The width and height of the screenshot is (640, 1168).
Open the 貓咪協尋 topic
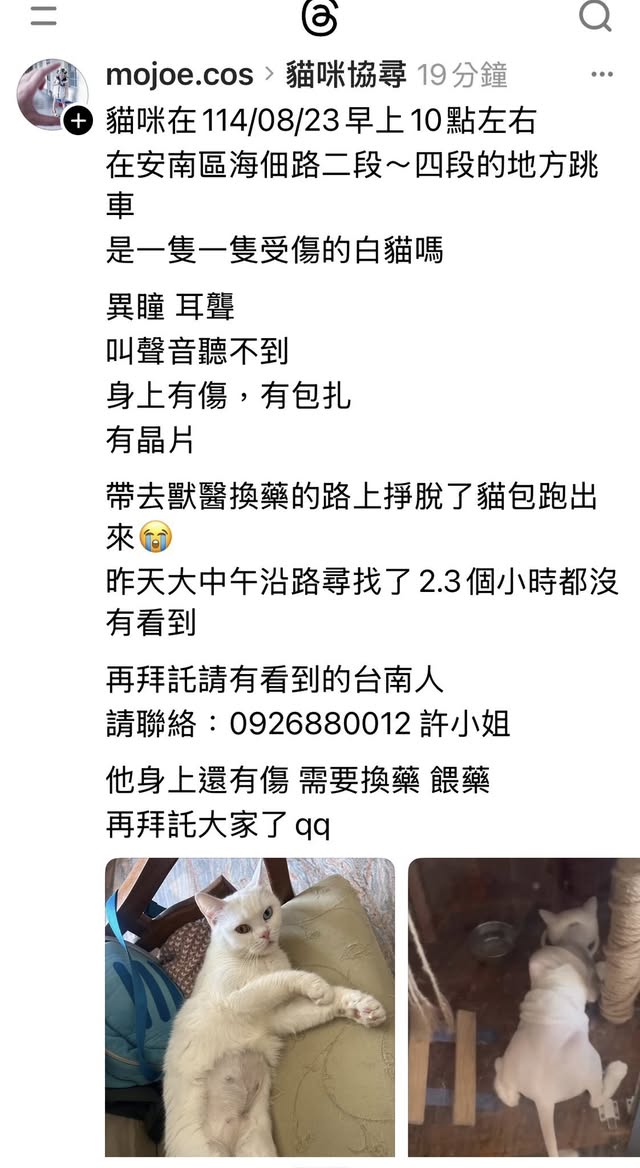pos(346,75)
